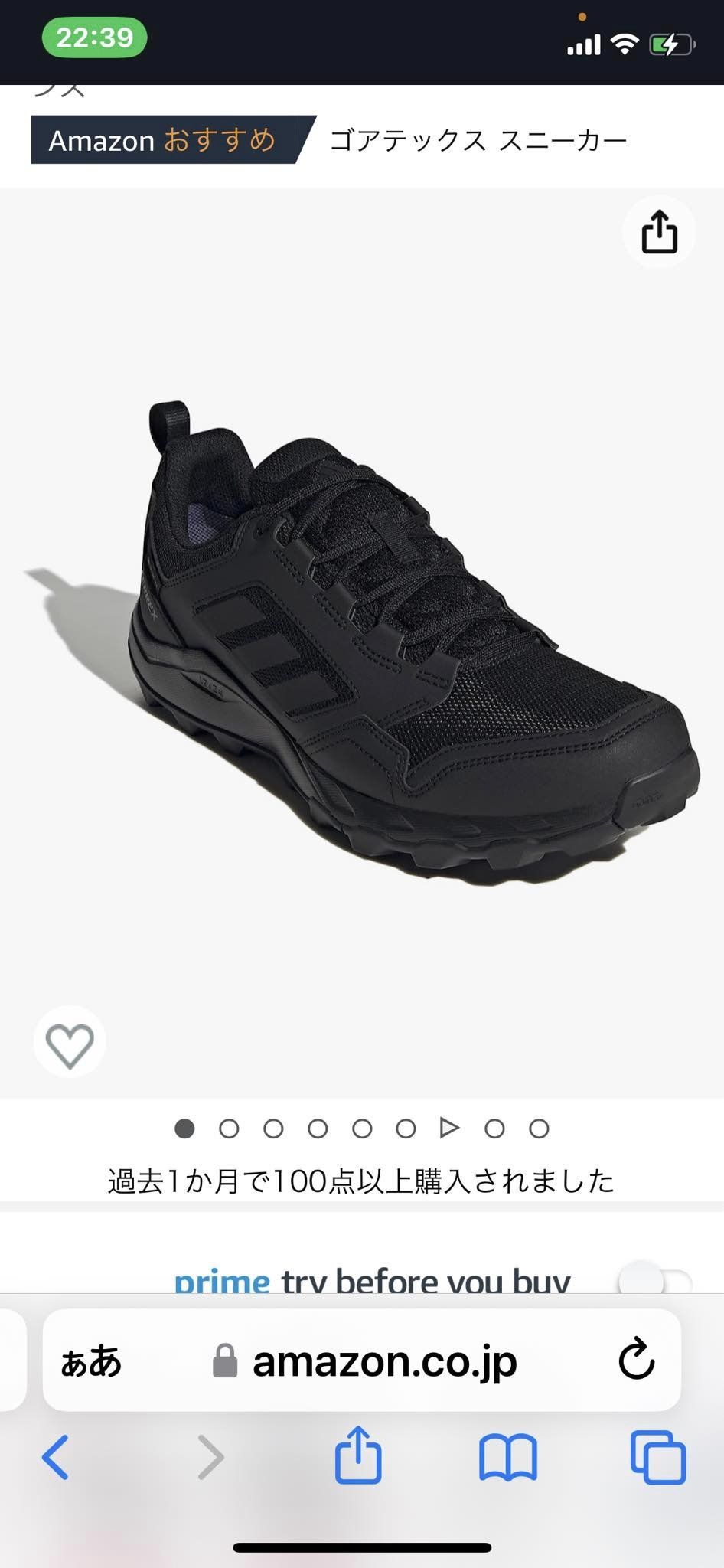Add the shoe to wishlist heart
The width and height of the screenshot is (724, 1568).
coord(70,1043)
